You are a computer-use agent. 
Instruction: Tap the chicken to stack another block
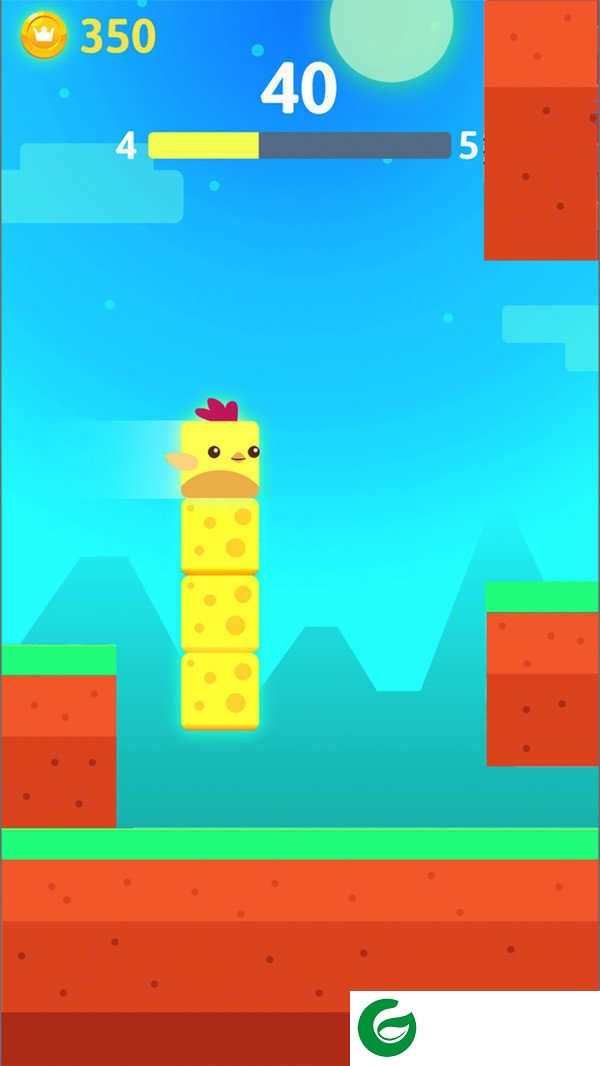(x=220, y=458)
